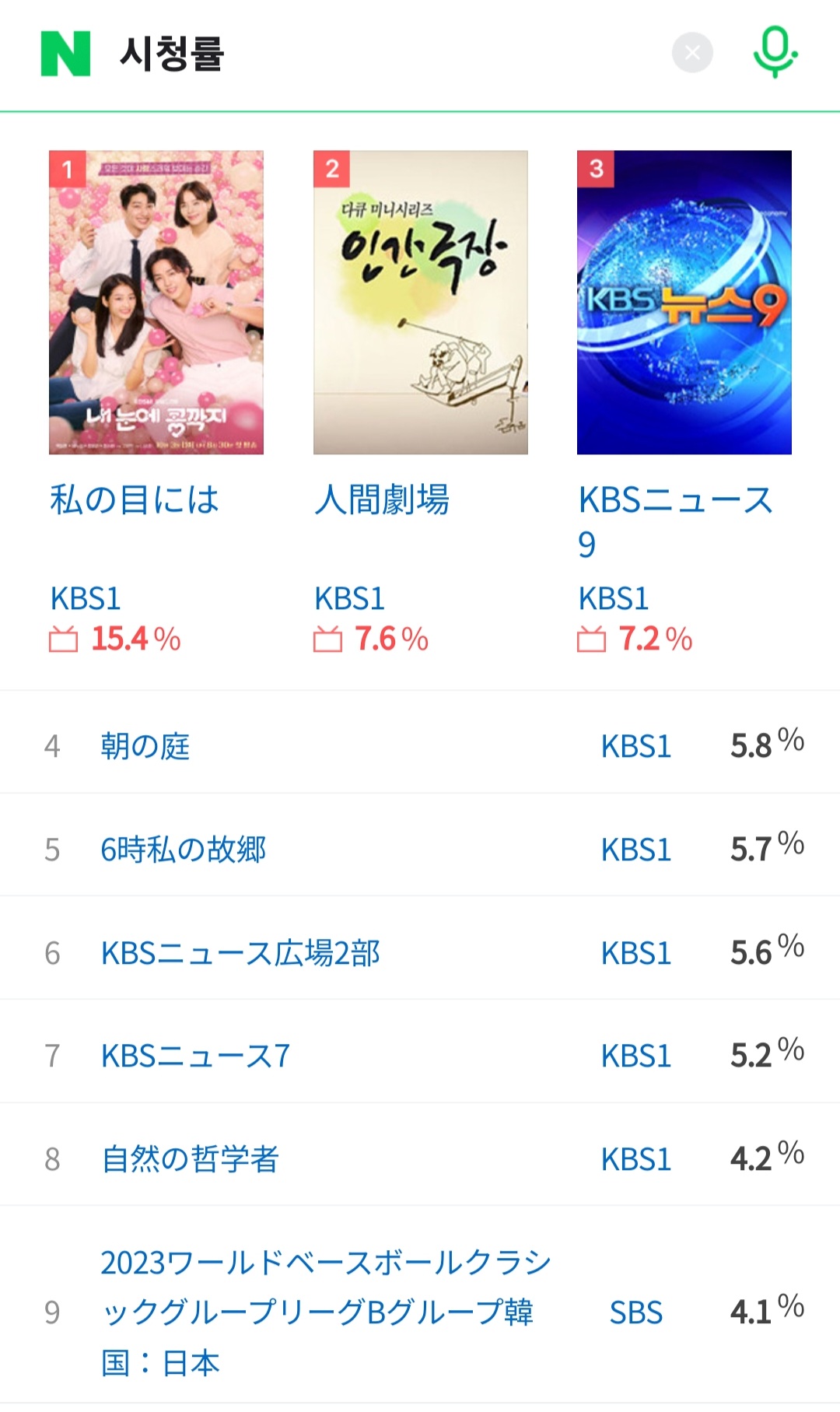Open the 人間劇場 poster
The width and height of the screenshot is (840, 1412).
coord(420,302)
